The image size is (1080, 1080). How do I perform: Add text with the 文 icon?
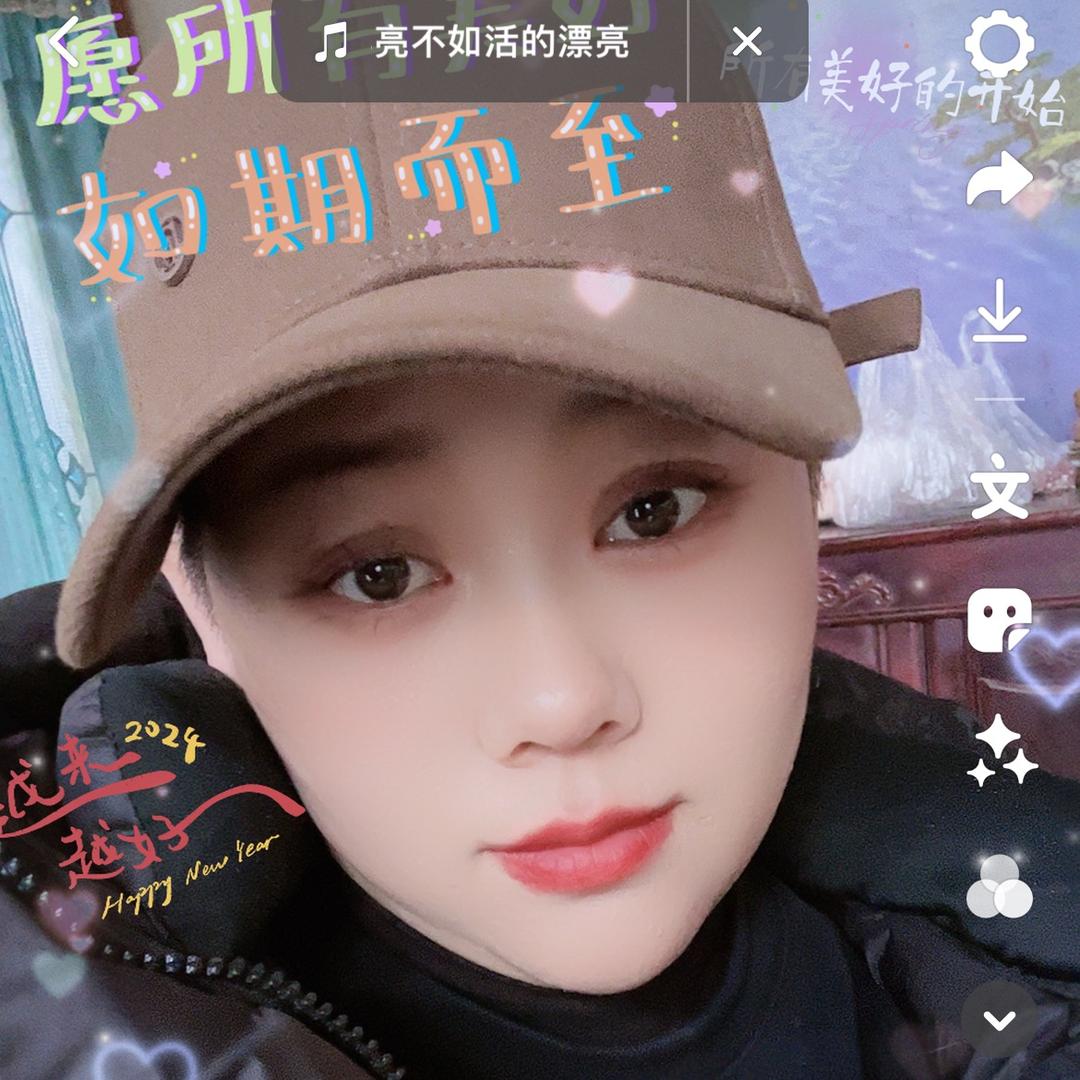999,488
